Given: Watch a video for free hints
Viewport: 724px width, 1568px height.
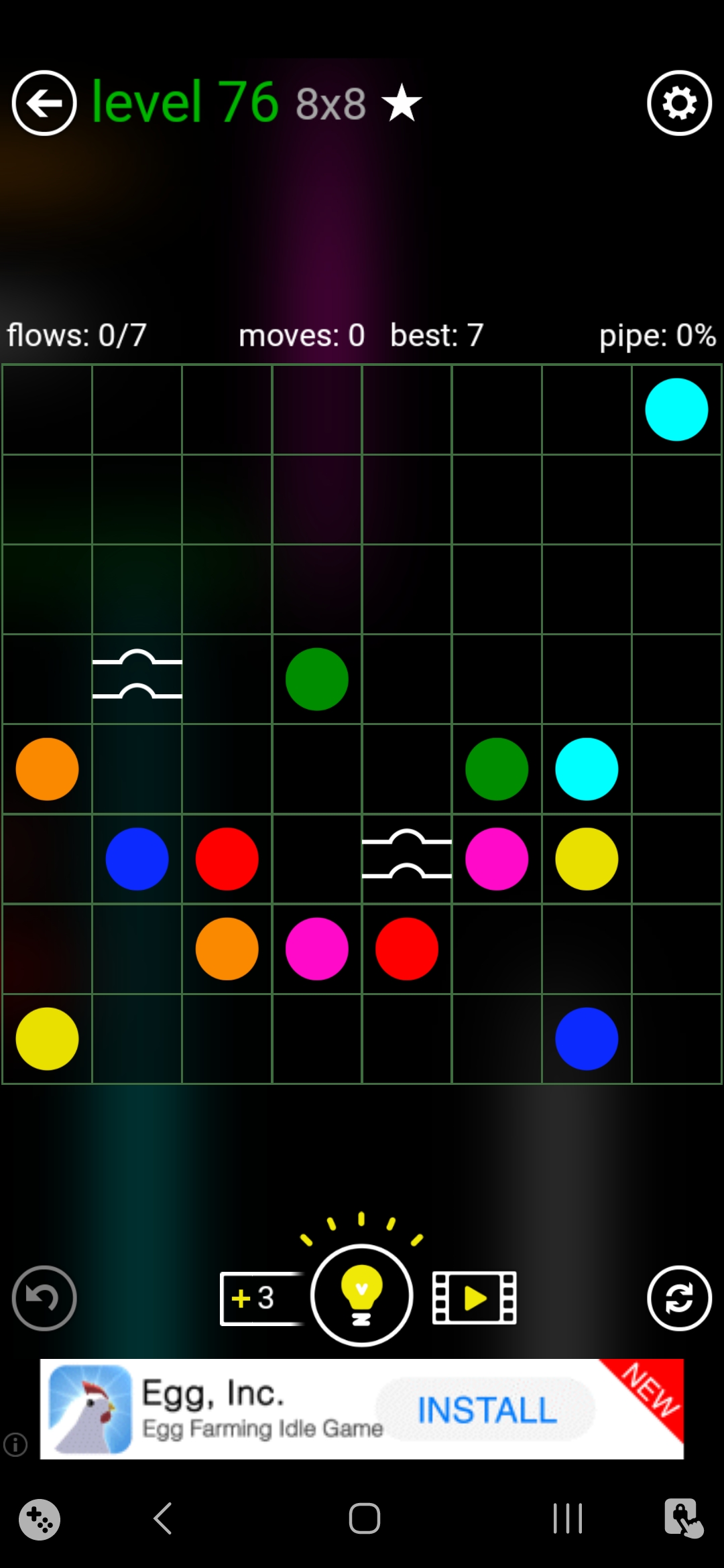Looking at the screenshot, I should (474, 1298).
